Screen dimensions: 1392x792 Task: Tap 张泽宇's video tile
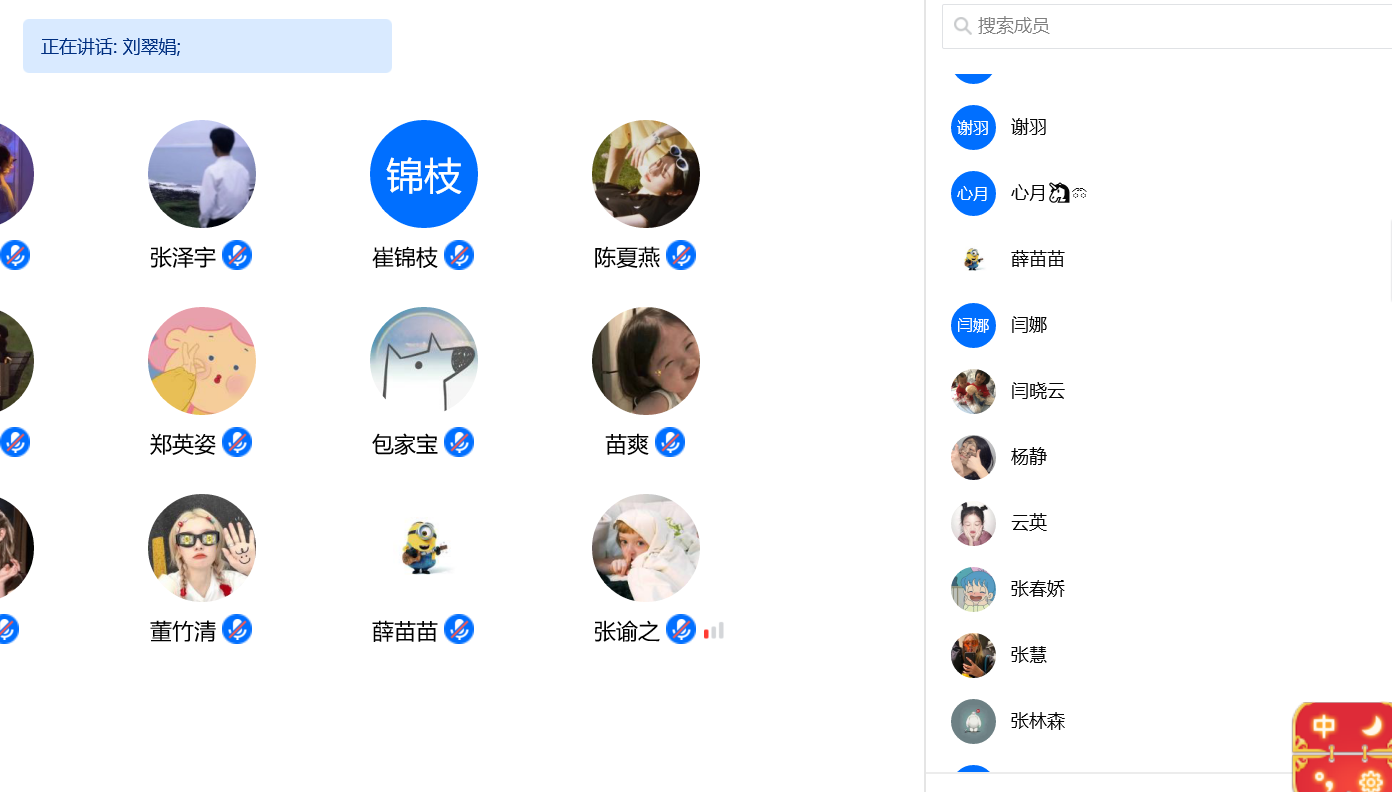click(x=202, y=174)
